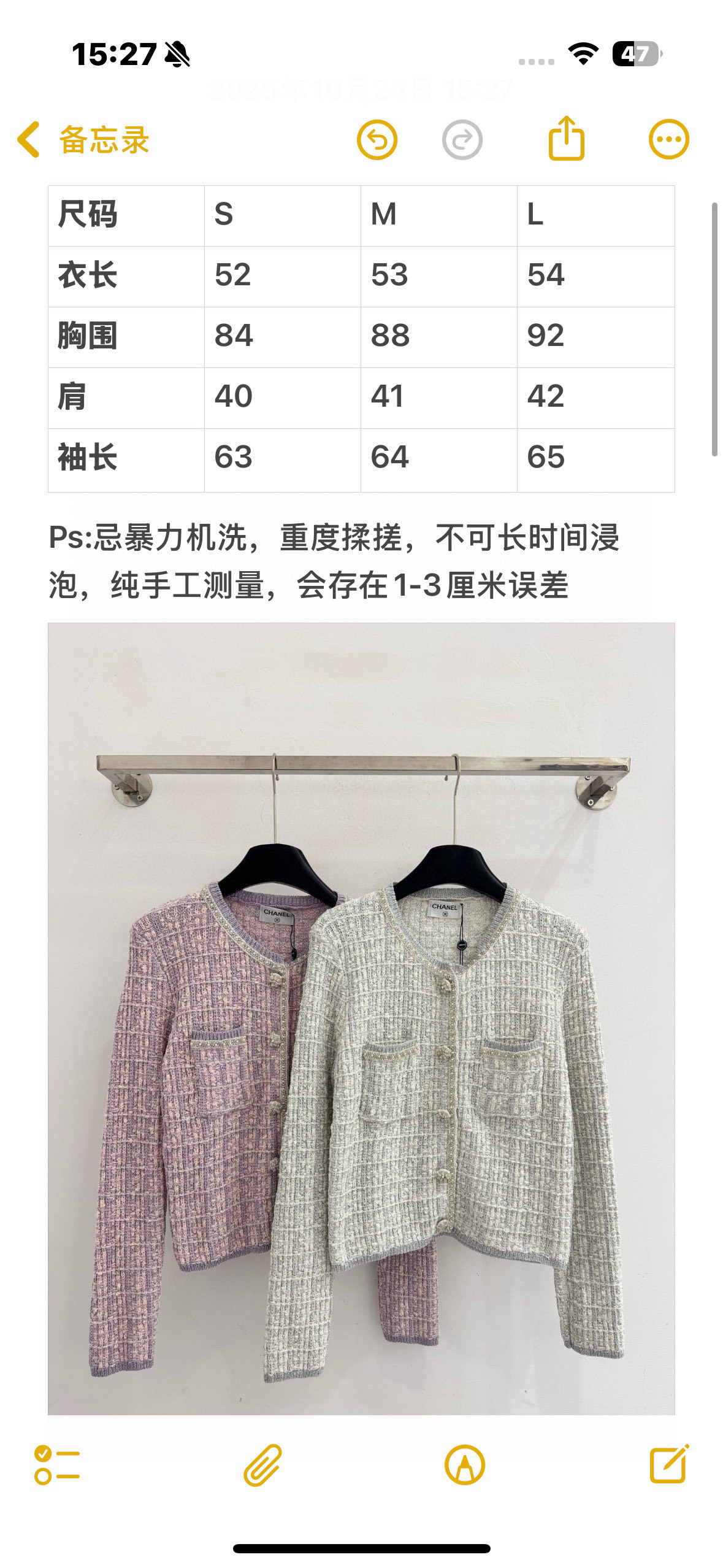Undo the last edit
This screenshot has height=1568, width=723.
(377, 140)
